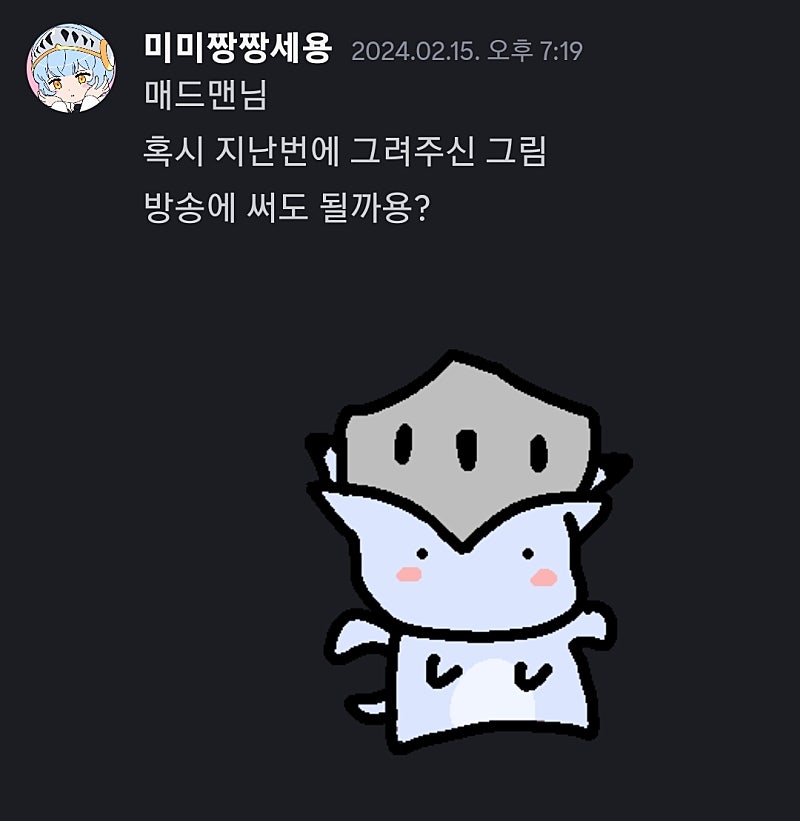
Task: Tap the username 미미짱짱세용
Action: 237,49
